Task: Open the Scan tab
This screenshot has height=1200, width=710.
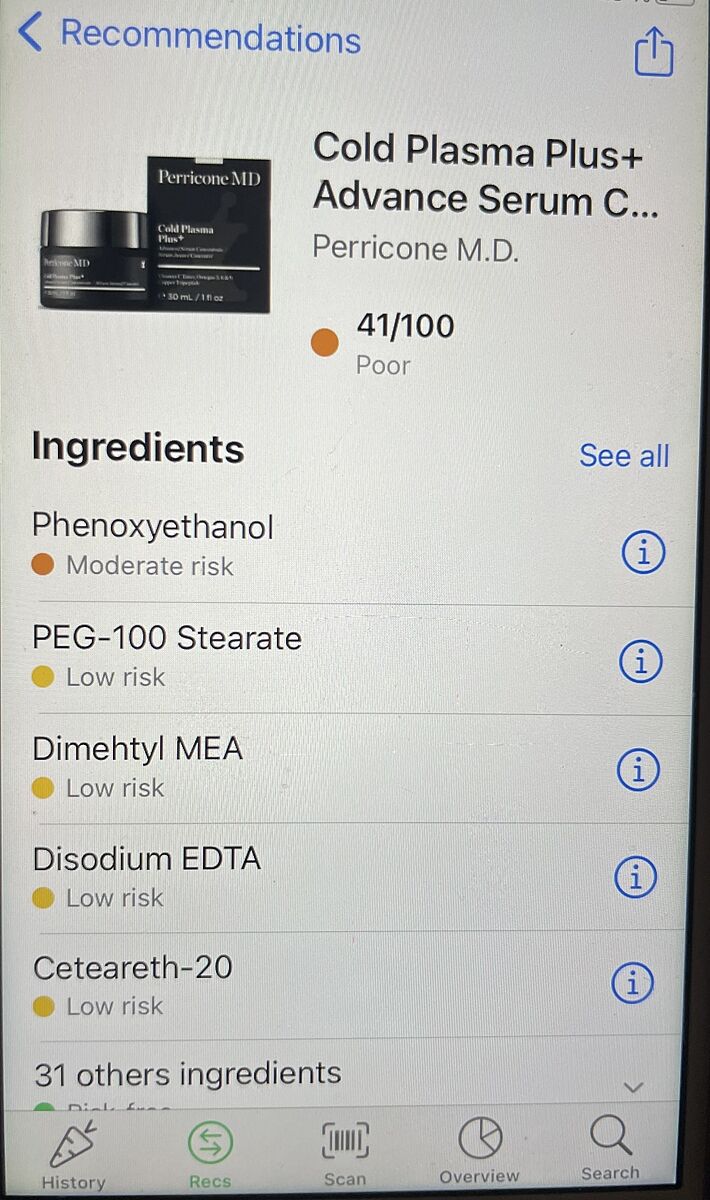Action: (345, 1154)
